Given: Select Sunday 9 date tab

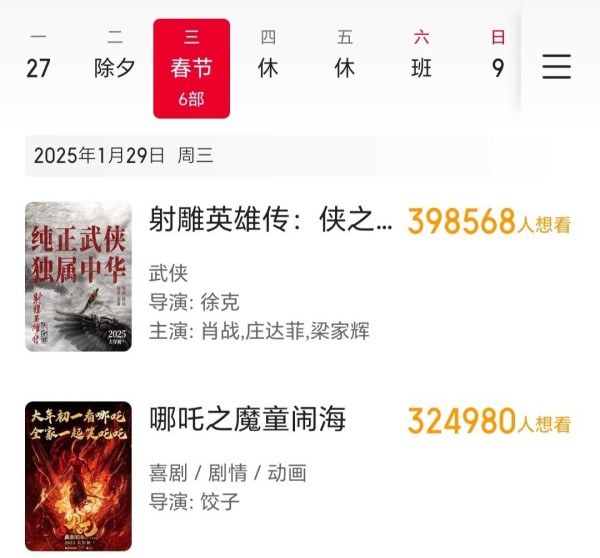Looking at the screenshot, I should 497,57.
